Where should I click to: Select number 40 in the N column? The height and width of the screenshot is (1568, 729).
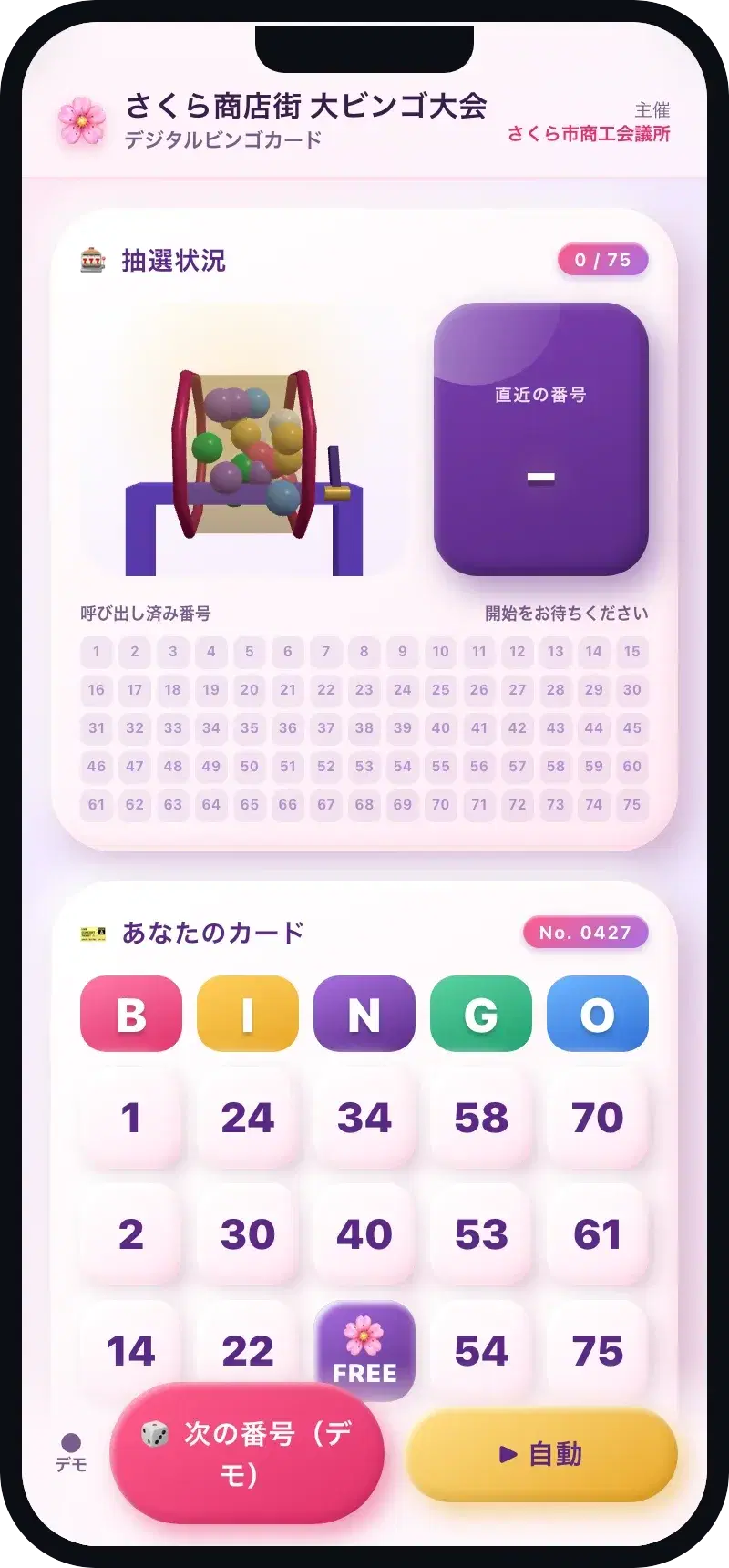tap(364, 1234)
